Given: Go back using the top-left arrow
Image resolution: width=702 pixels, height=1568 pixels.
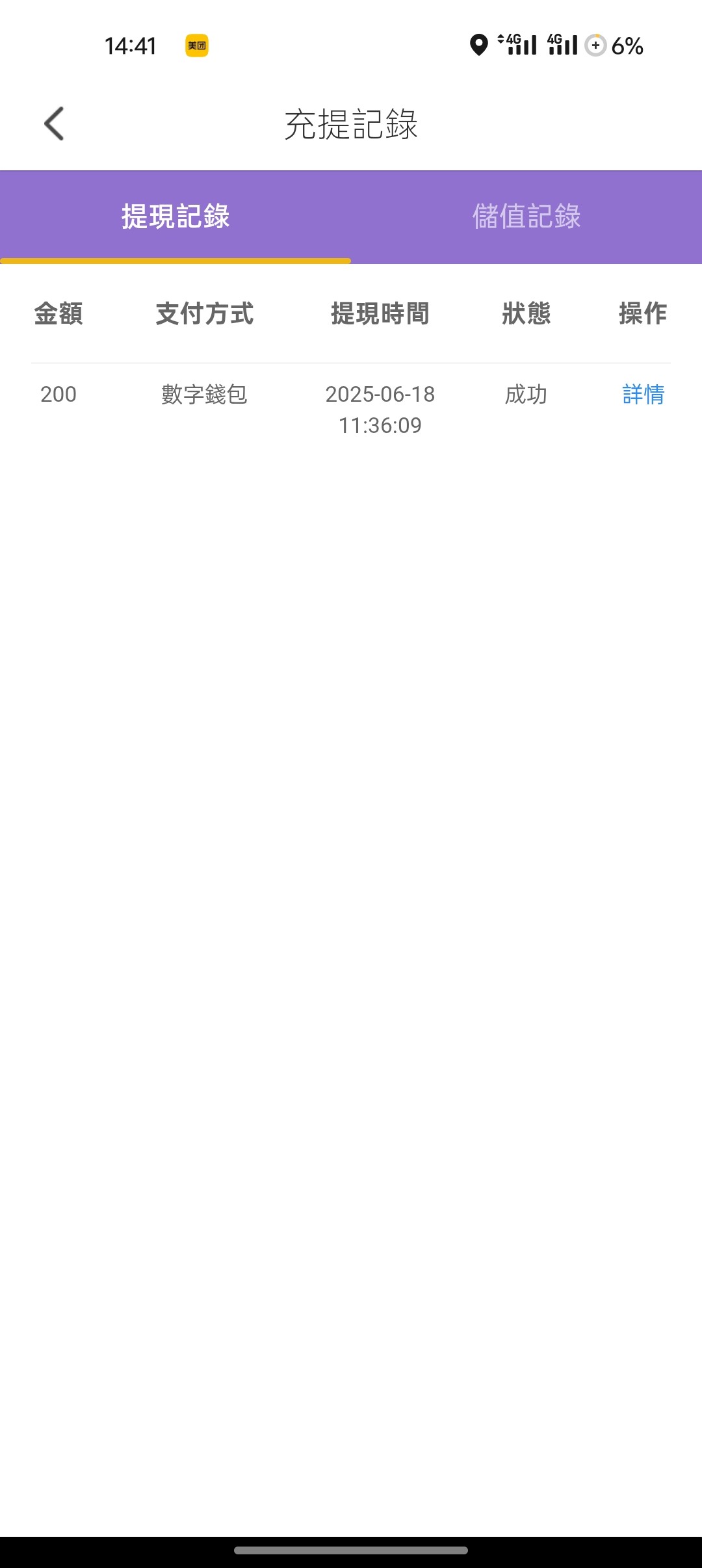Looking at the screenshot, I should pyautogui.click(x=55, y=124).
